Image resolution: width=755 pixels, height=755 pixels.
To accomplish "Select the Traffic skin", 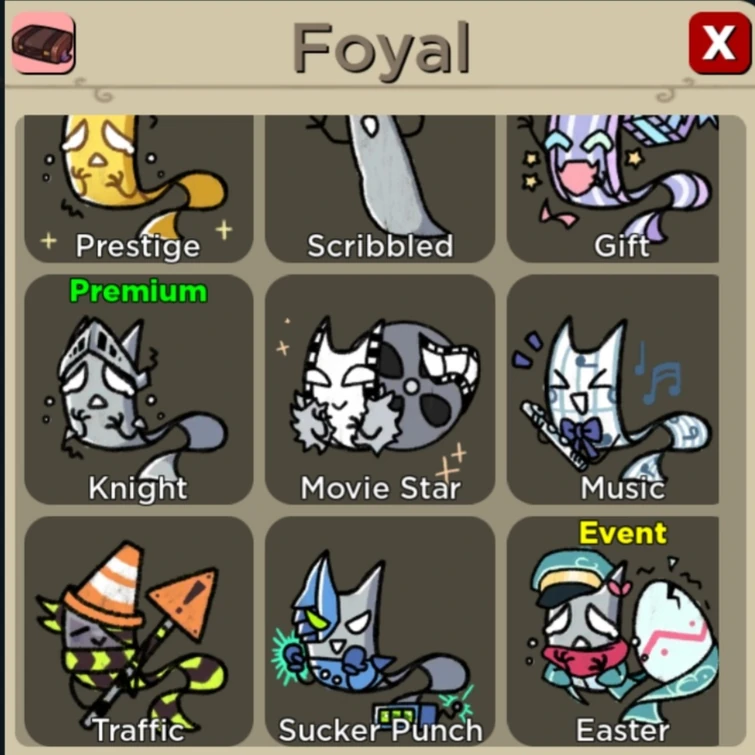I will click(138, 632).
